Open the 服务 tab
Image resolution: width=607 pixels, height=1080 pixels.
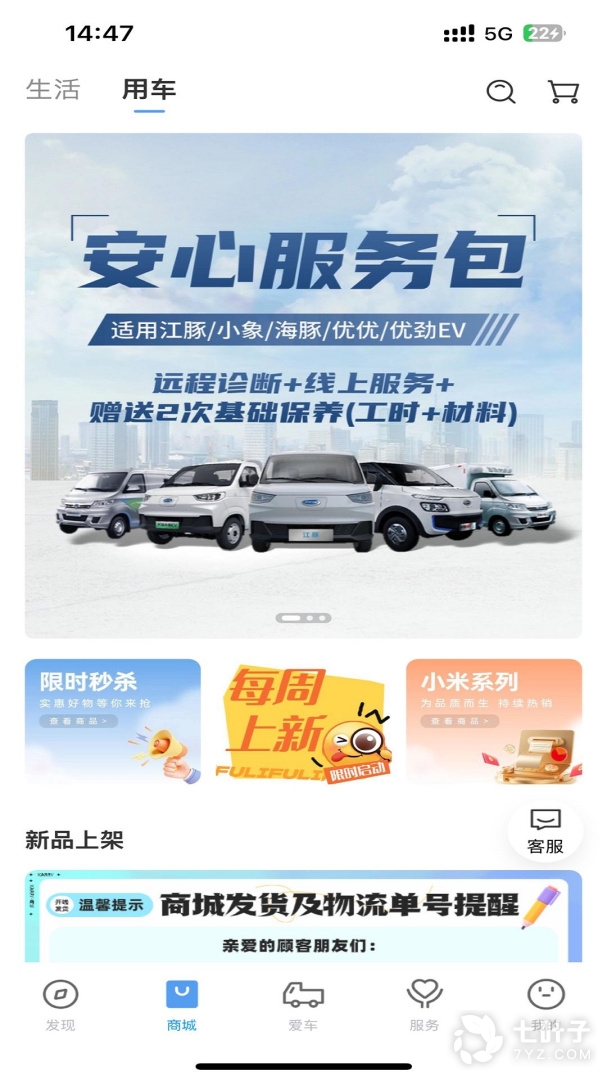424,1005
